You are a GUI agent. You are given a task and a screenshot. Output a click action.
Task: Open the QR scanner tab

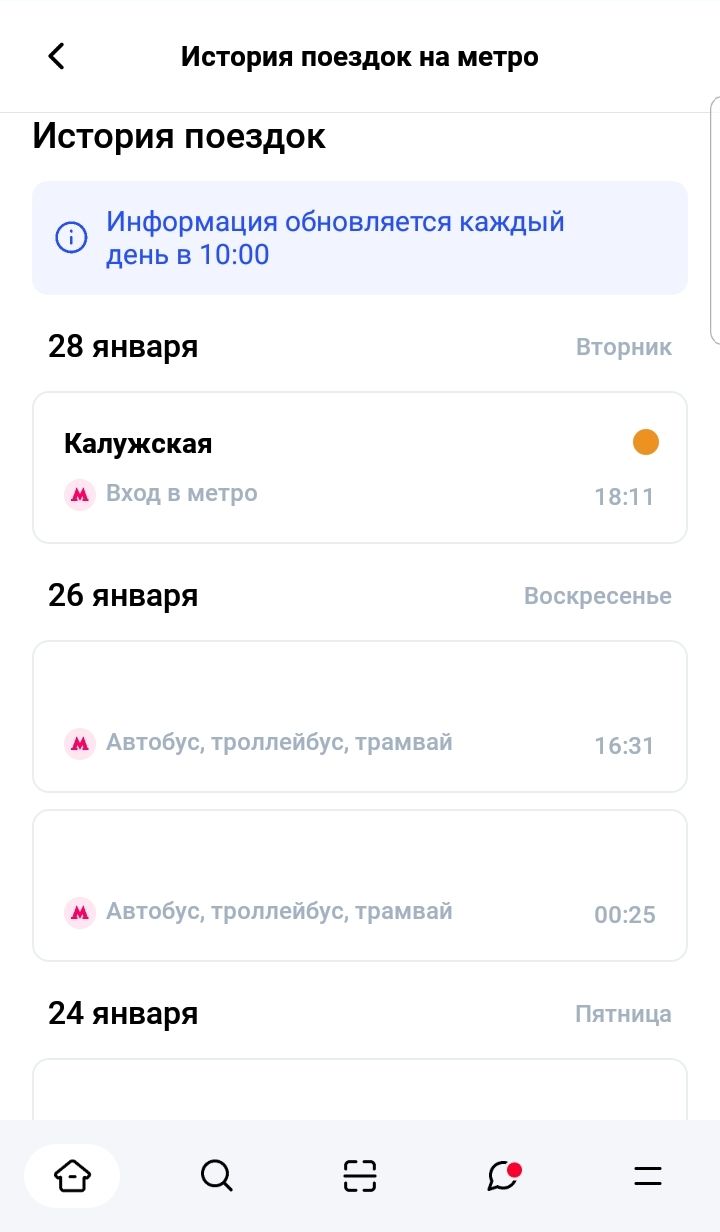coord(360,1176)
